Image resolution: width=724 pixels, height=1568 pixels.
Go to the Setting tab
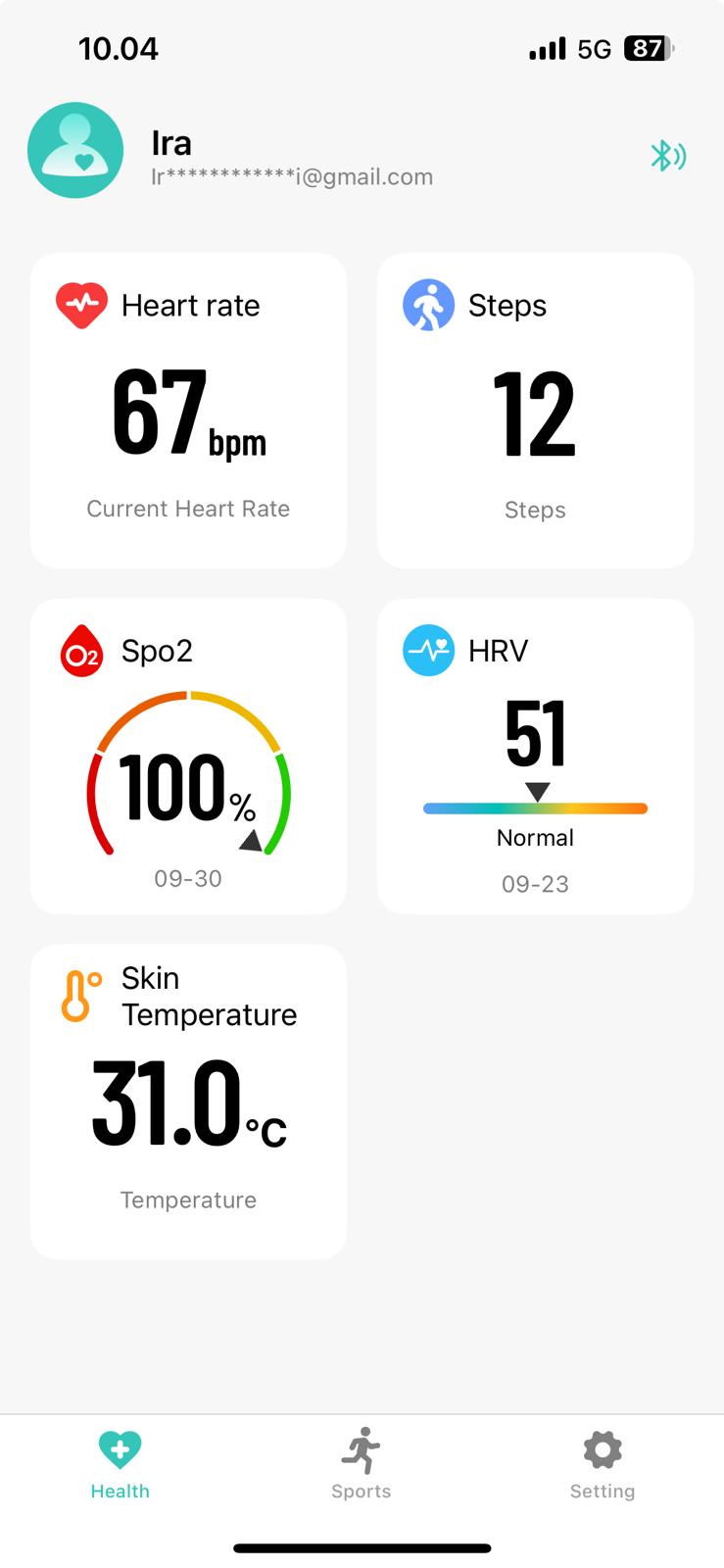[x=602, y=1464]
